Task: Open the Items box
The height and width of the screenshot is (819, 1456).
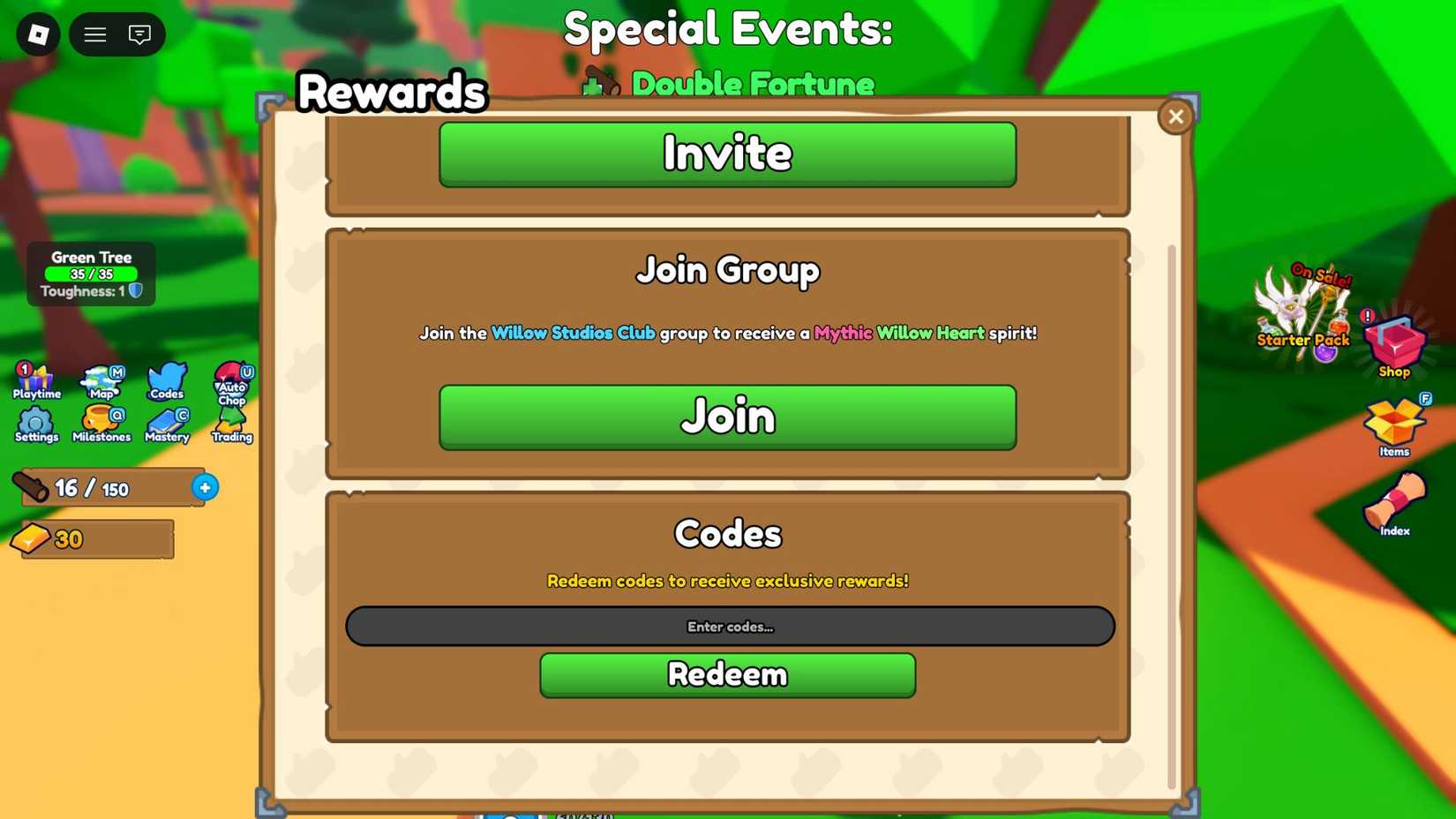Action: point(1394,427)
